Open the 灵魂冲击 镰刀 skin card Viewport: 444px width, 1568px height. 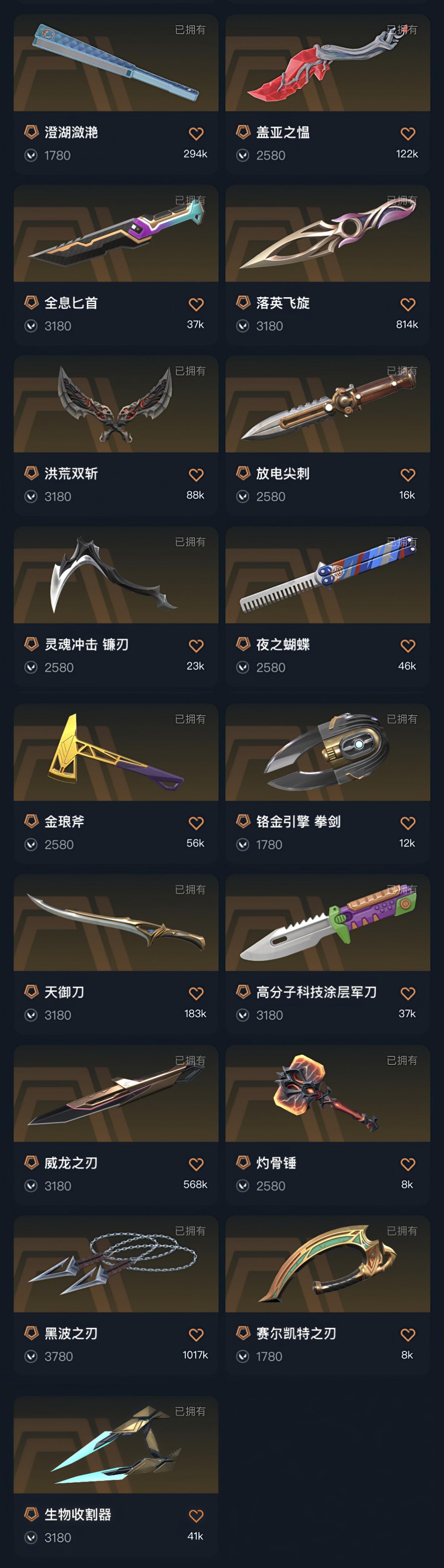[x=116, y=607]
